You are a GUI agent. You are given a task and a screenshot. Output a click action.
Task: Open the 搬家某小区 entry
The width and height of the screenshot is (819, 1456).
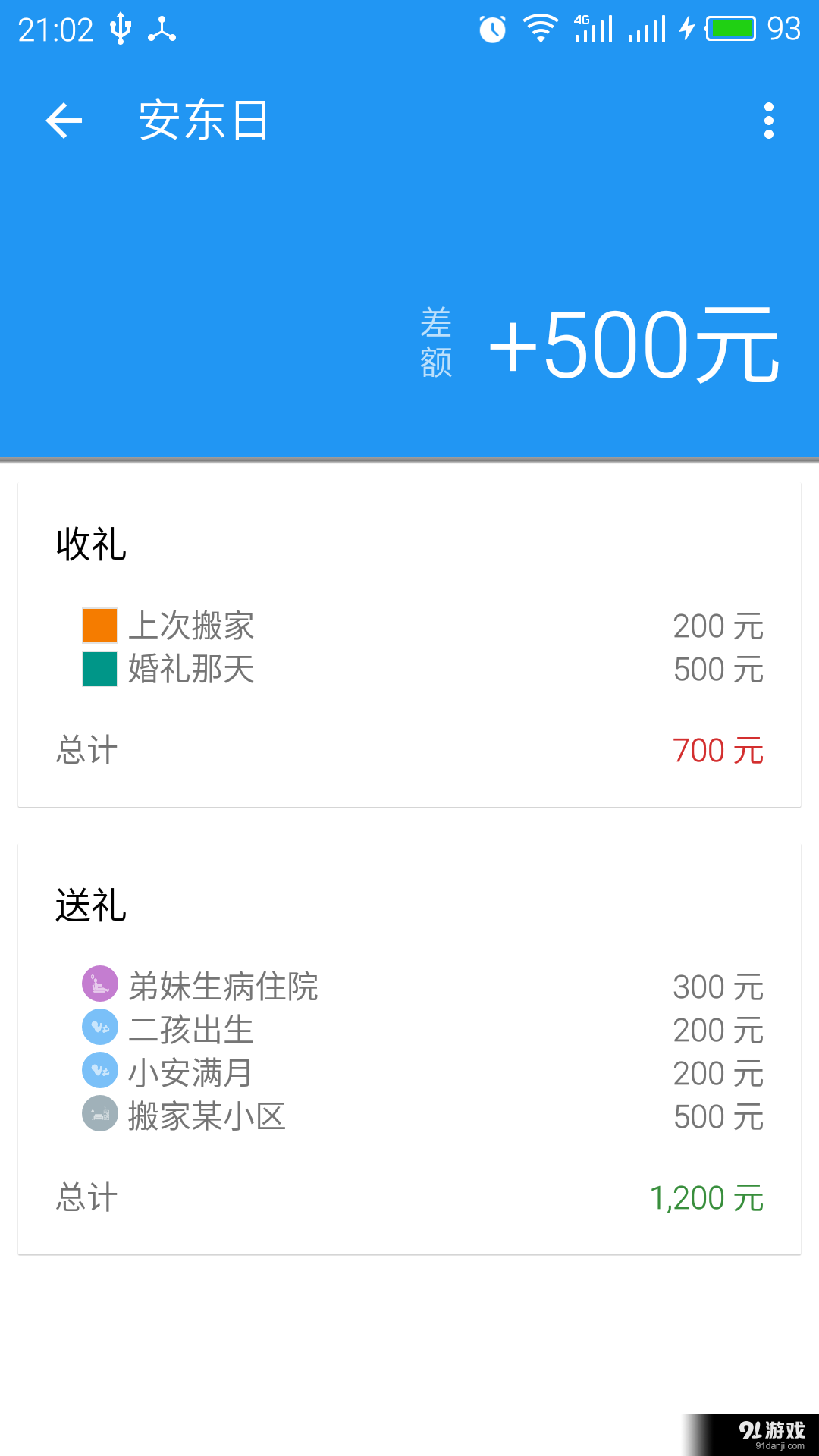tap(209, 1116)
